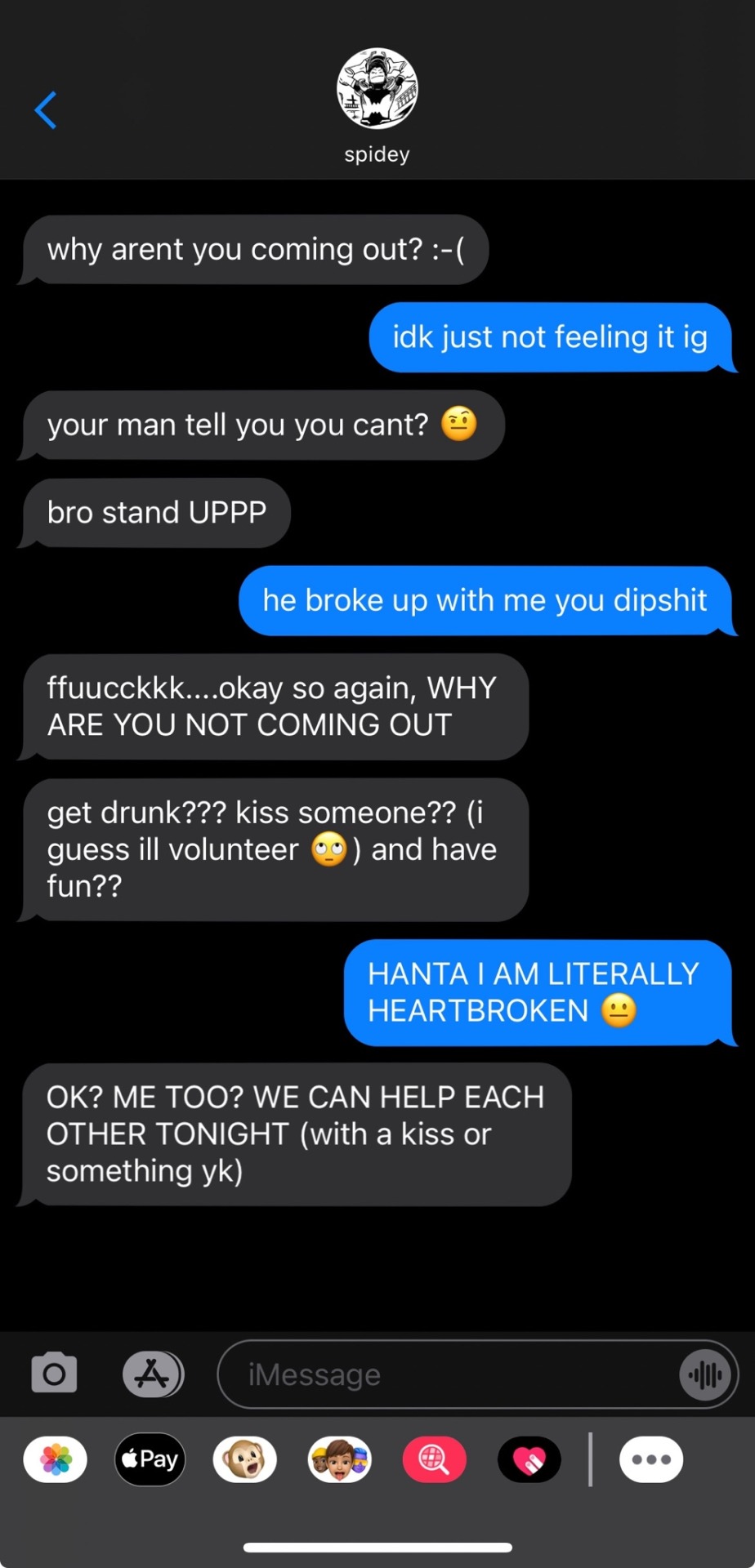
Task: Toggle the App Store apps drawer
Action: 153,1374
